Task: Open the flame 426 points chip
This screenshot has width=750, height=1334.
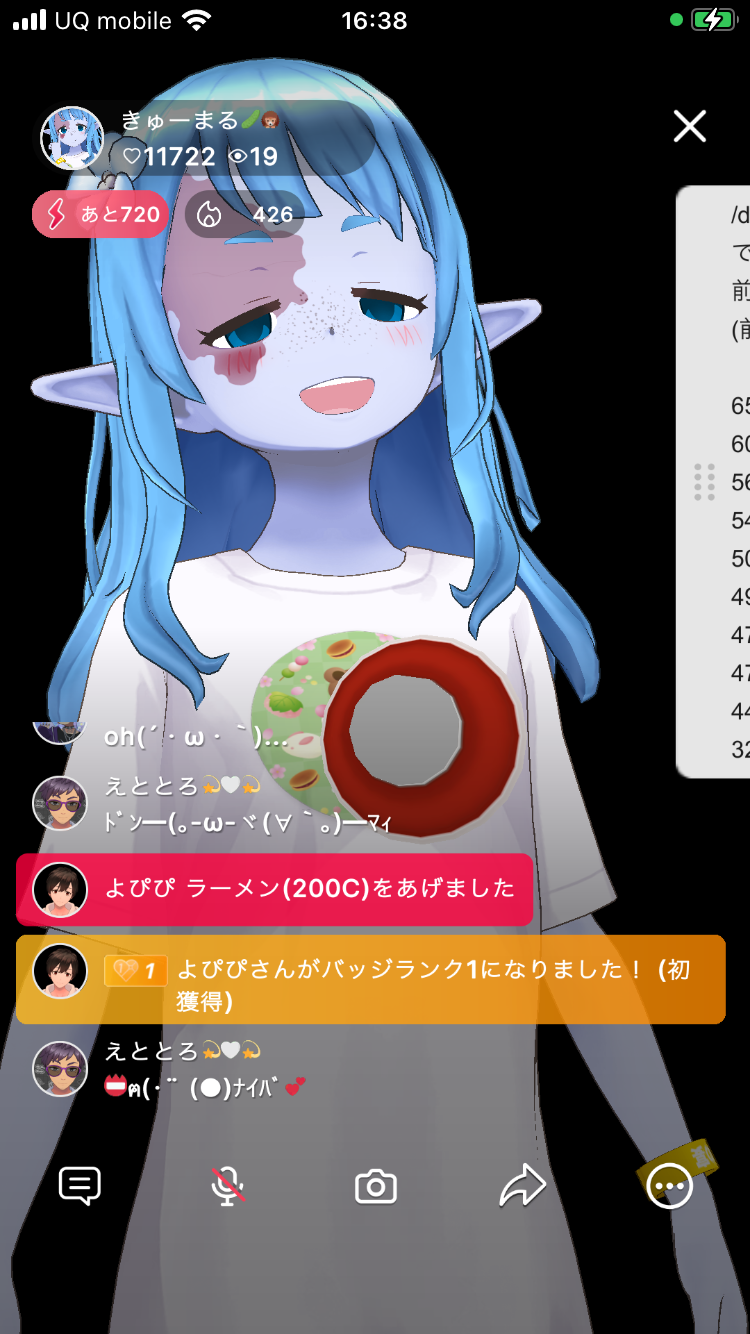Action: pyautogui.click(x=245, y=214)
